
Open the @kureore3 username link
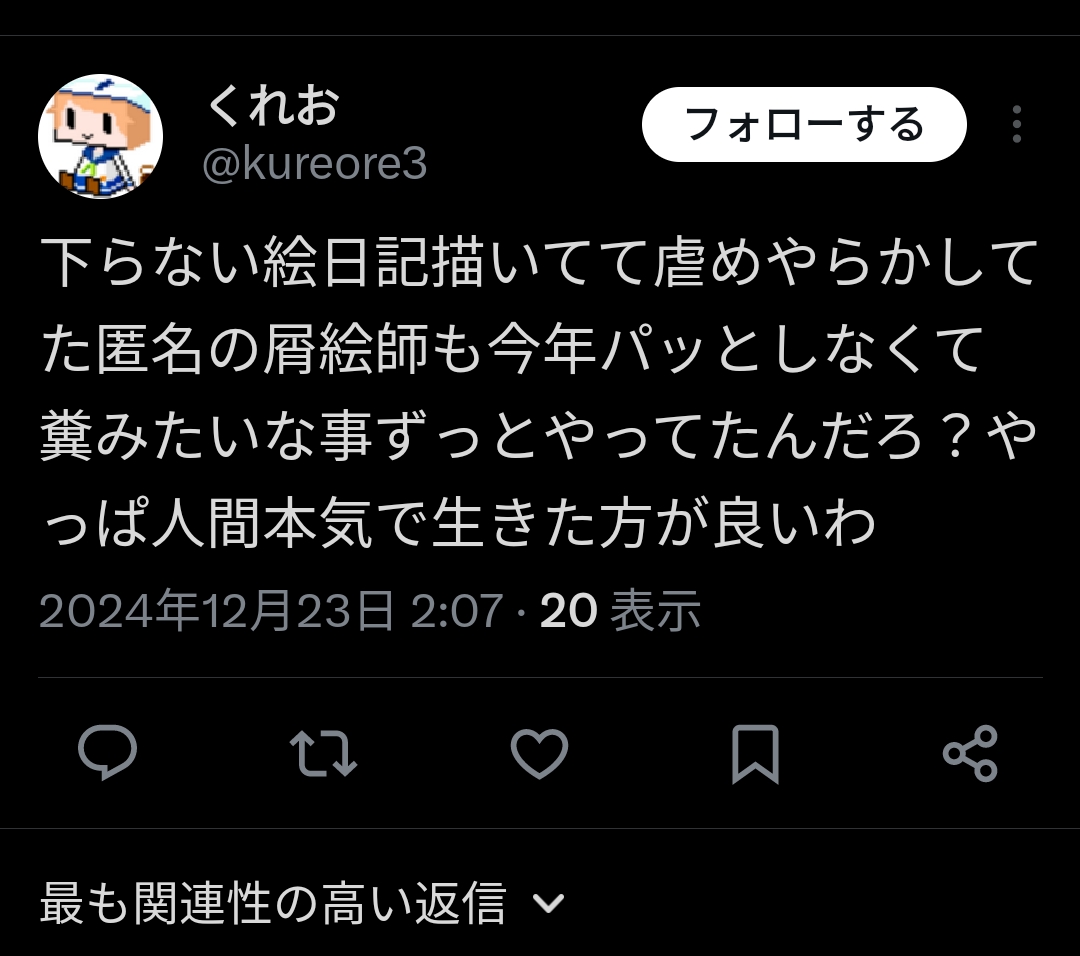click(315, 164)
